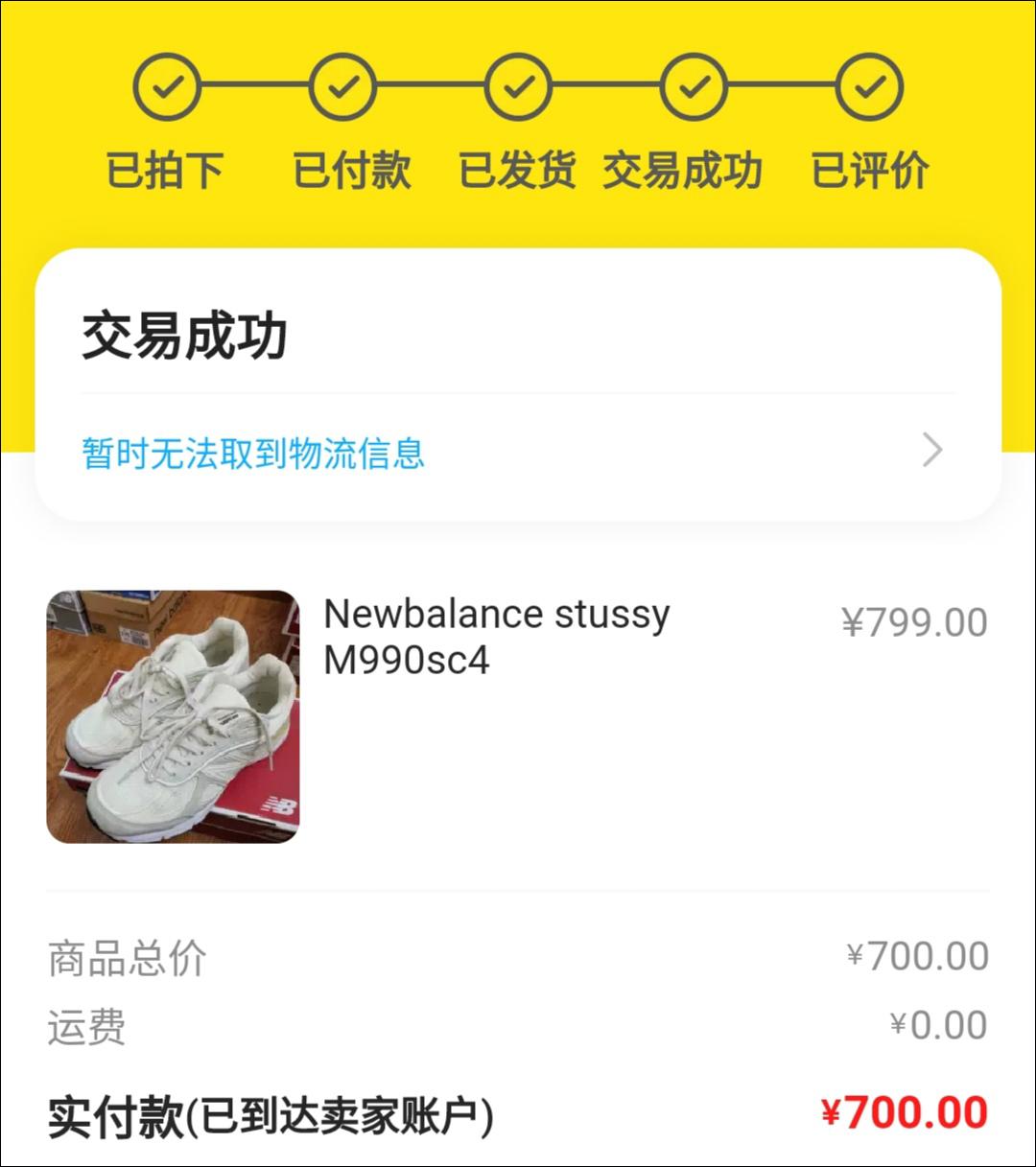1036x1167 pixels.
Task: Open the 暂时无法取到物流信息 logistics link
Action: 253,455
